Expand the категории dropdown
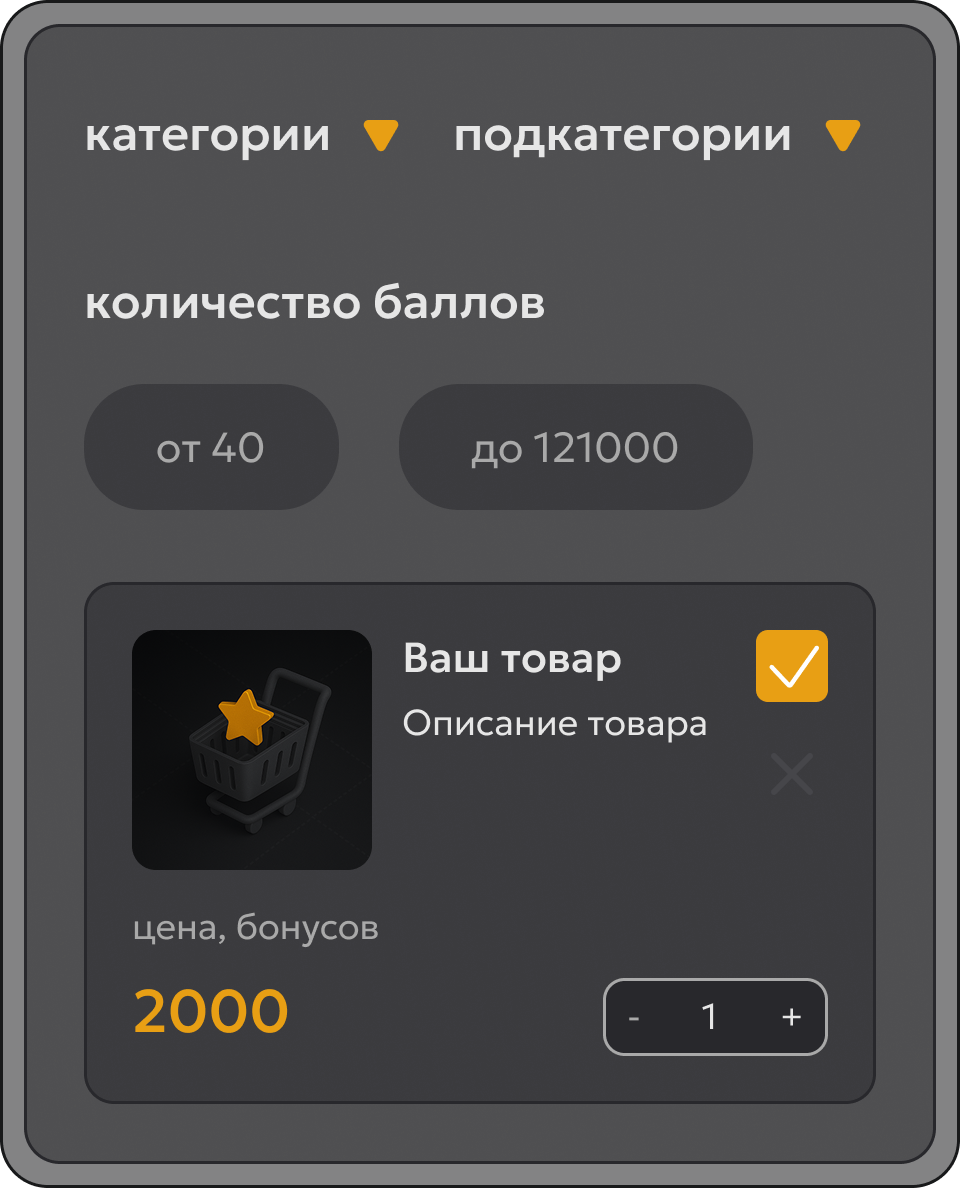Image resolution: width=960 pixels, height=1188 pixels. pyautogui.click(x=380, y=135)
